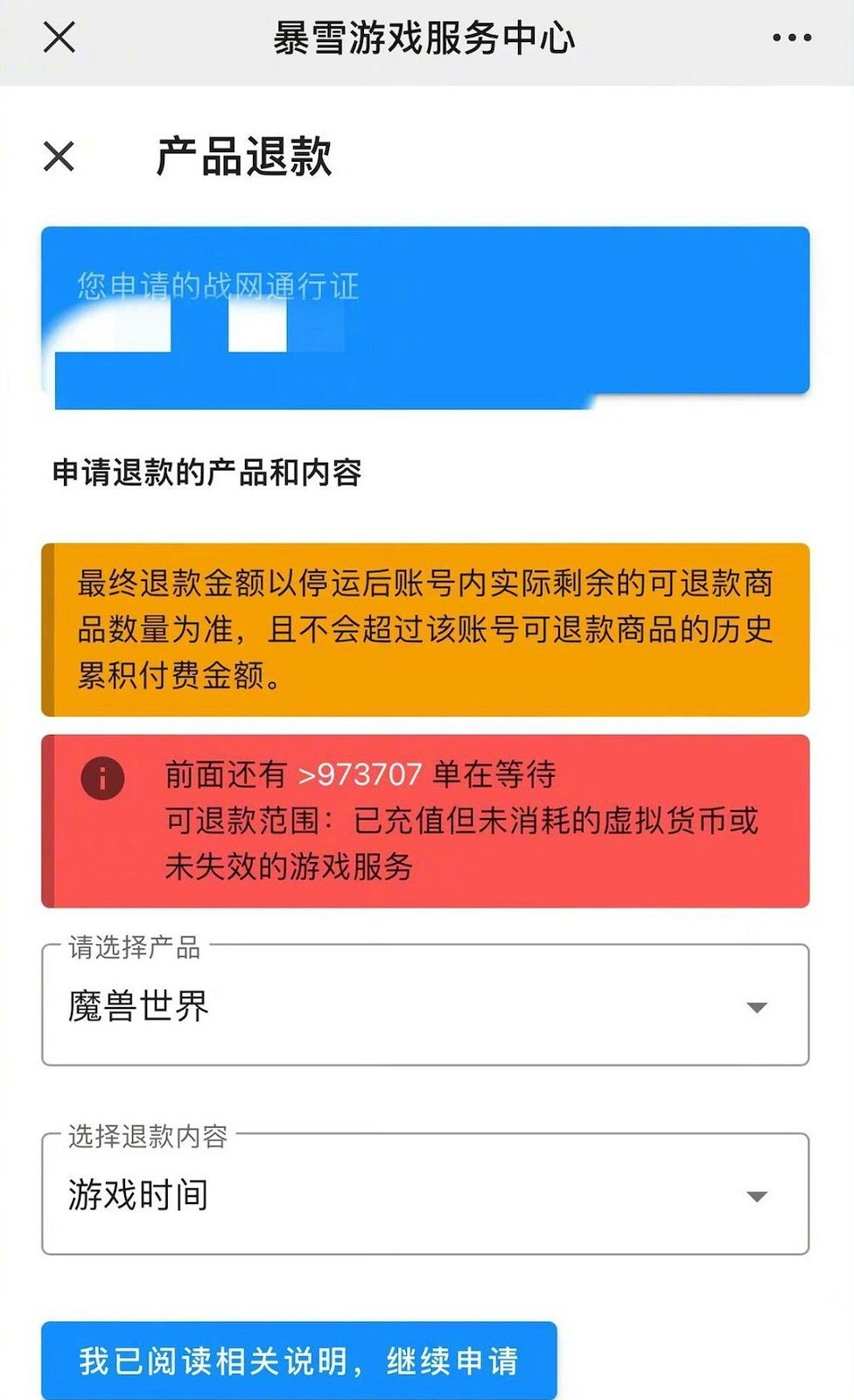Screen dimensions: 854x1400
Task: Tap the queue count text >973707
Action: coord(361,774)
